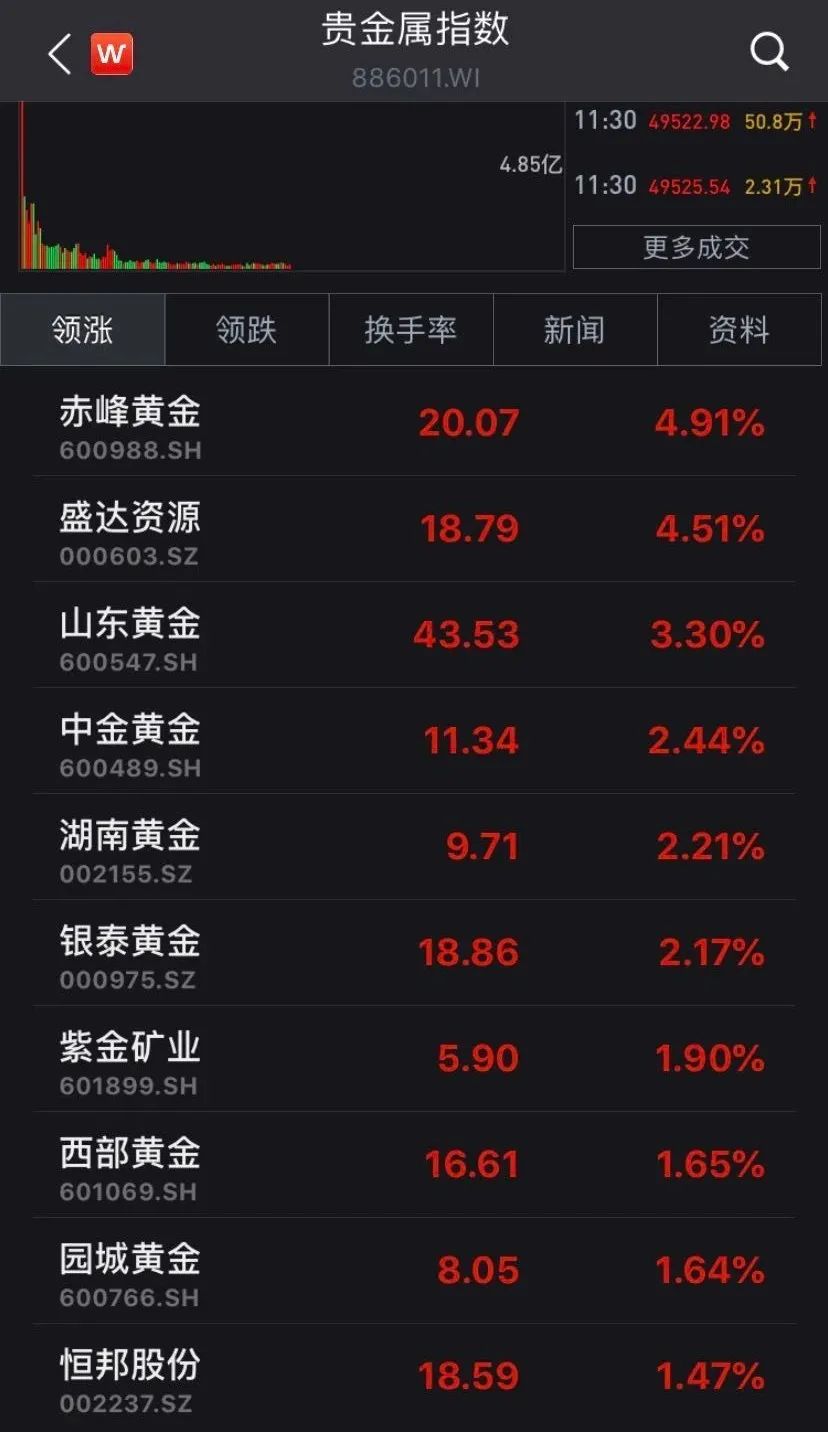828x1432 pixels.
Task: Open the search magnifier icon
Action: click(x=769, y=52)
